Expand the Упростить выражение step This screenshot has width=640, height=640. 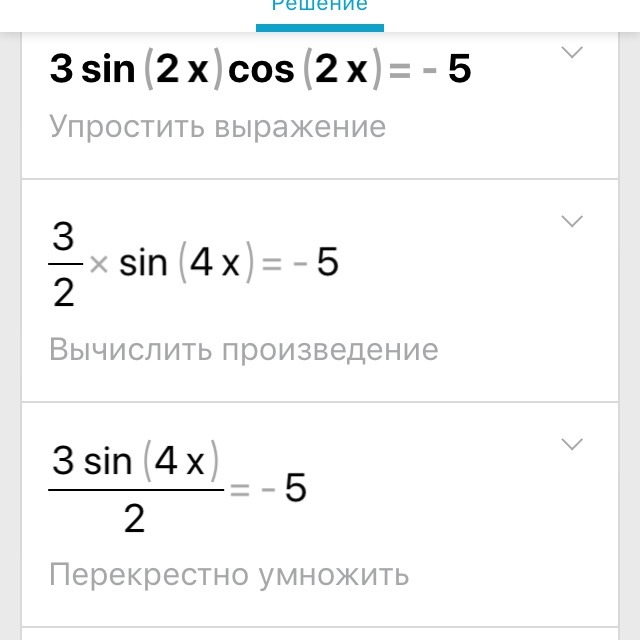point(572,54)
